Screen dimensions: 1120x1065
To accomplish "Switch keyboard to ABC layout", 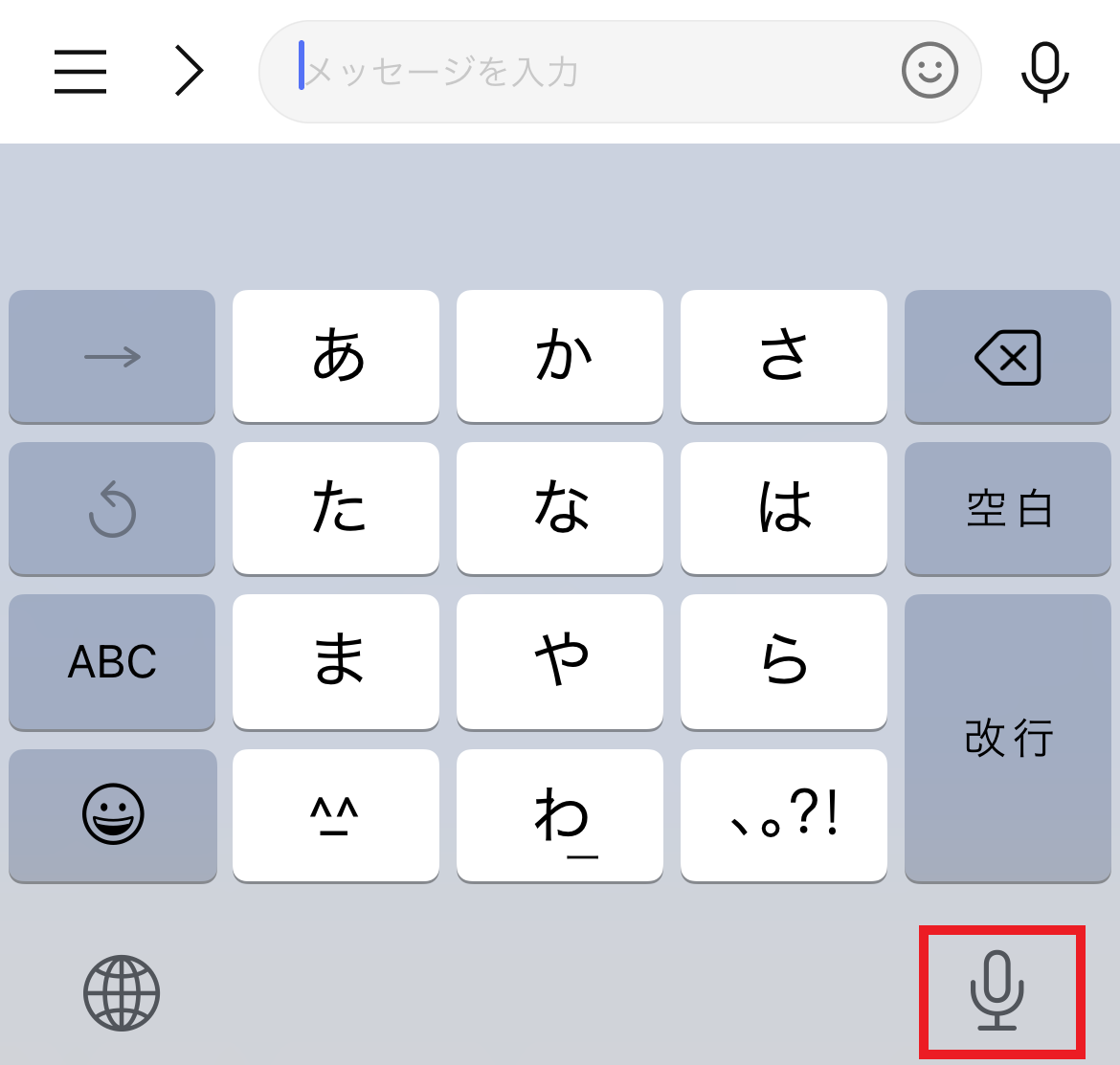I will tap(112, 661).
